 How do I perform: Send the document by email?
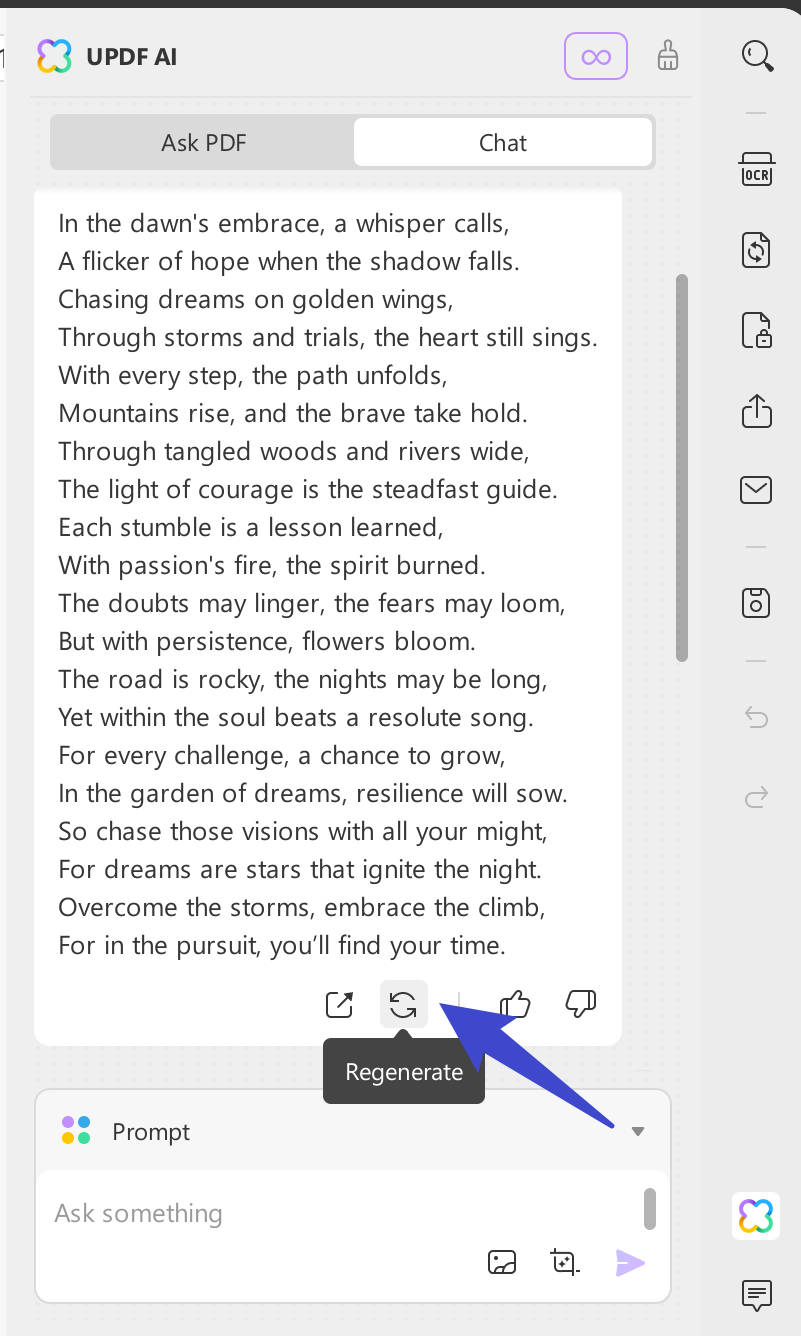[756, 490]
